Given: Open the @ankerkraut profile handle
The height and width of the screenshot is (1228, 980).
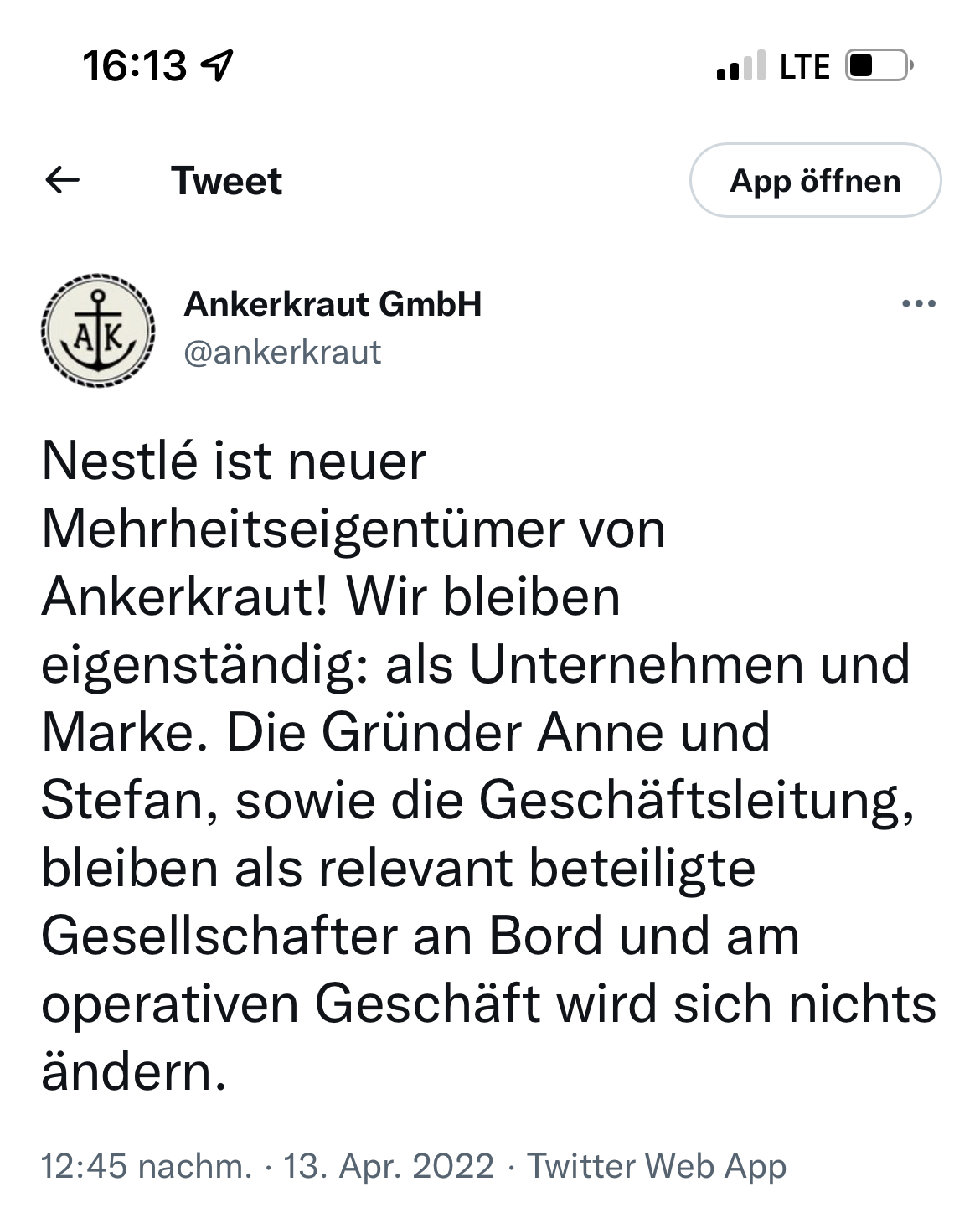Looking at the screenshot, I should pyautogui.click(x=282, y=353).
